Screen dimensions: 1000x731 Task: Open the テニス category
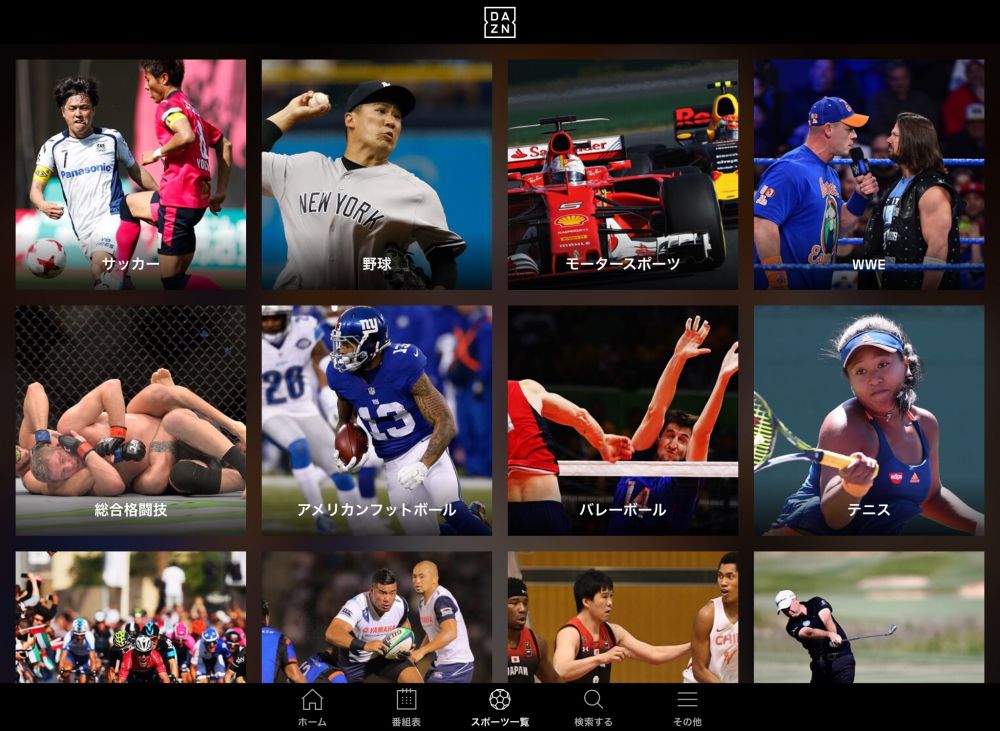pos(868,420)
